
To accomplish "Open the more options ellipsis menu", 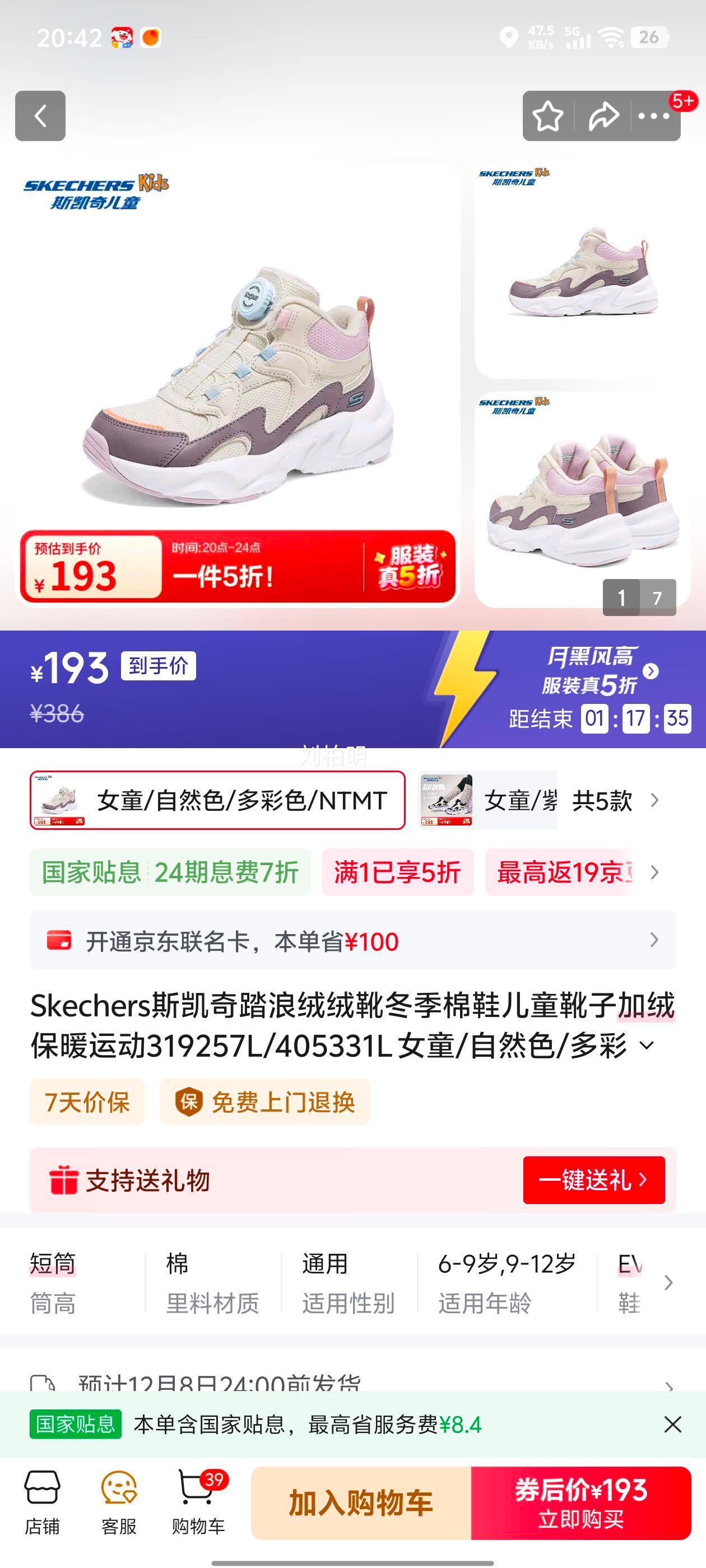I will 654,116.
